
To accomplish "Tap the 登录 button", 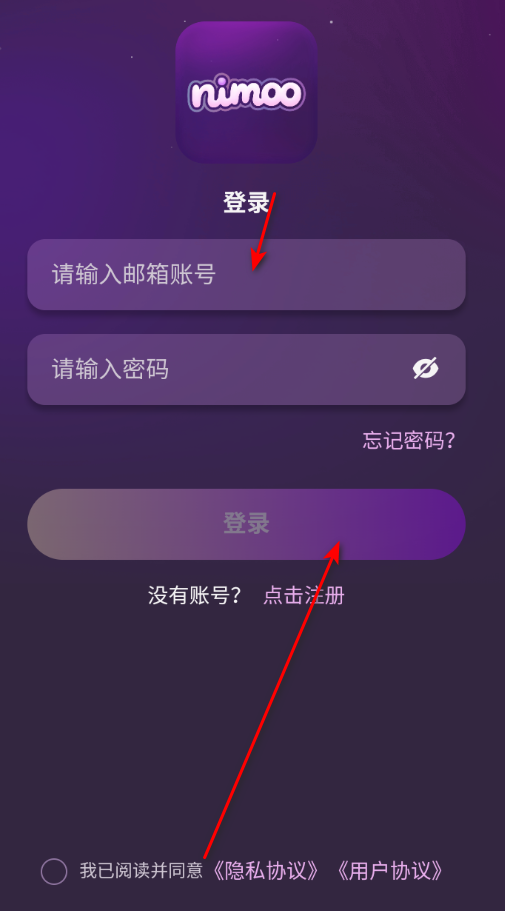I will (x=246, y=524).
